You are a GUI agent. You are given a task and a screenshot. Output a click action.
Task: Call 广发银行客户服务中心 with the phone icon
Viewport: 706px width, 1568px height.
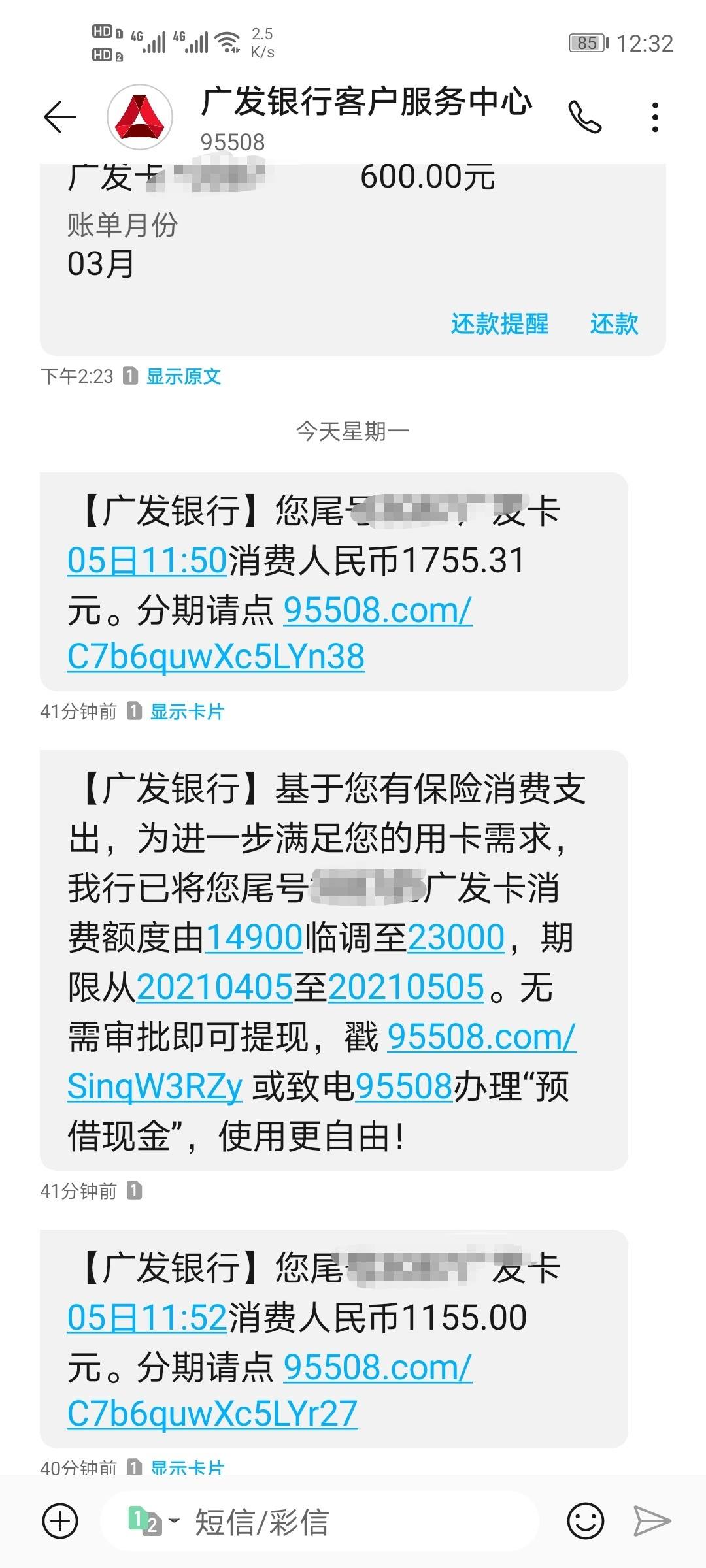(x=585, y=118)
